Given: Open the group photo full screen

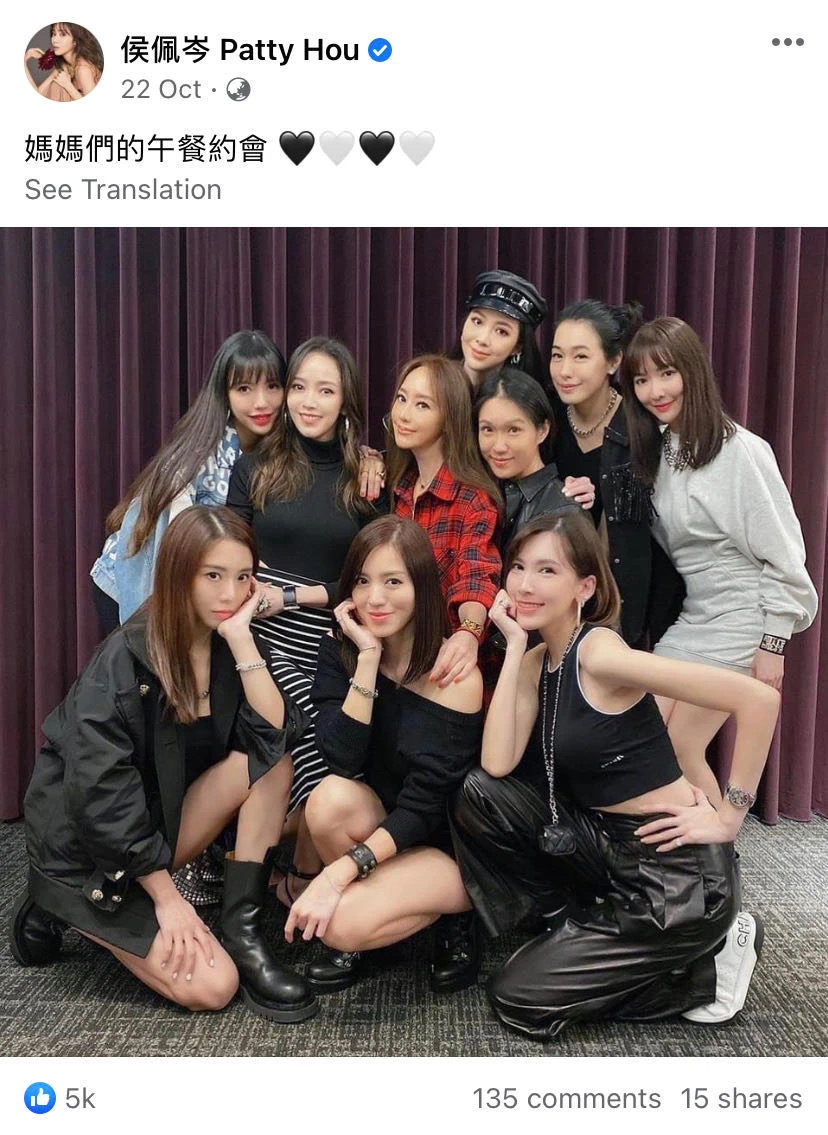Looking at the screenshot, I should [414, 640].
